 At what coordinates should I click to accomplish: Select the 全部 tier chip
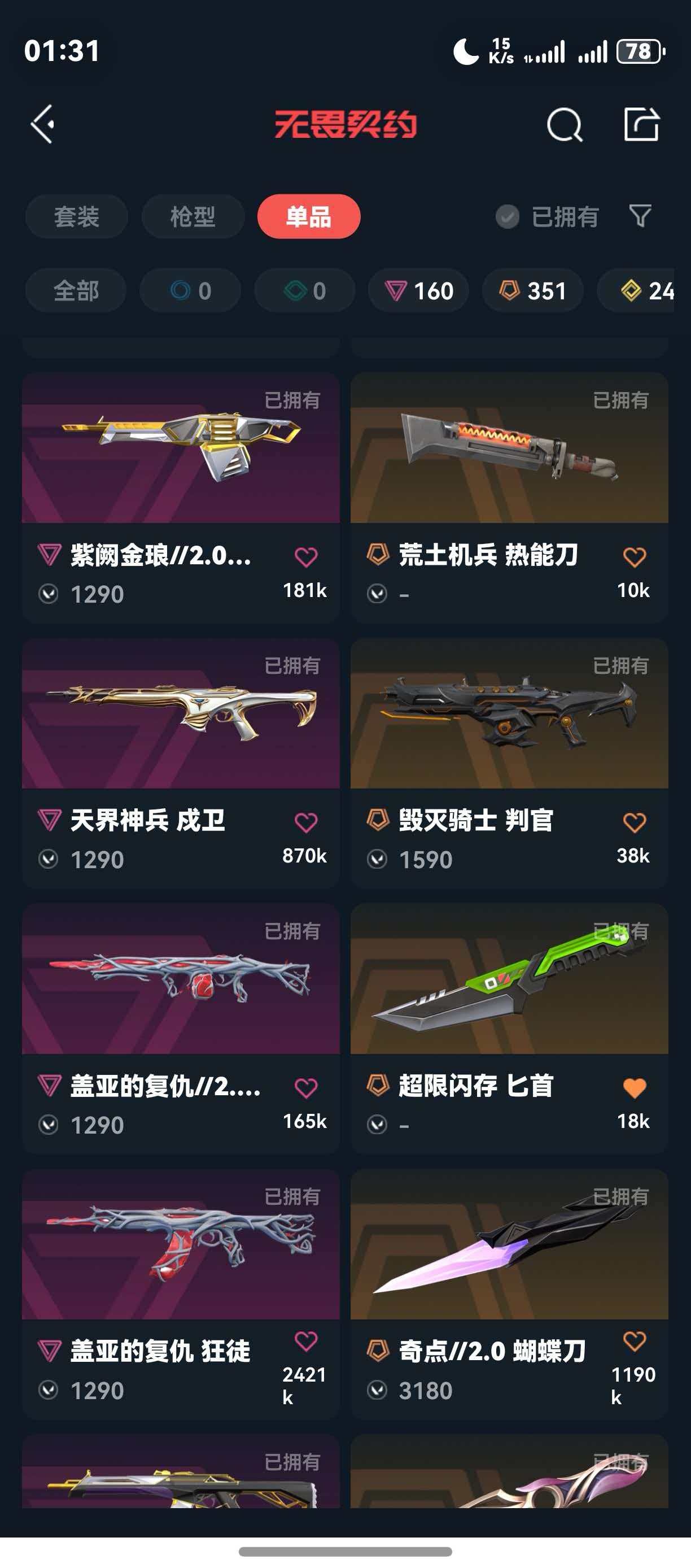(76, 291)
